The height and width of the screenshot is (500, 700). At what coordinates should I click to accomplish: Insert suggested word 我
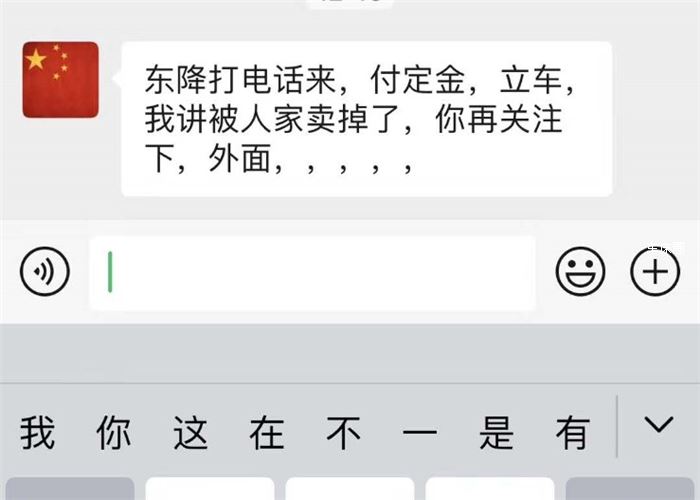tap(37, 433)
